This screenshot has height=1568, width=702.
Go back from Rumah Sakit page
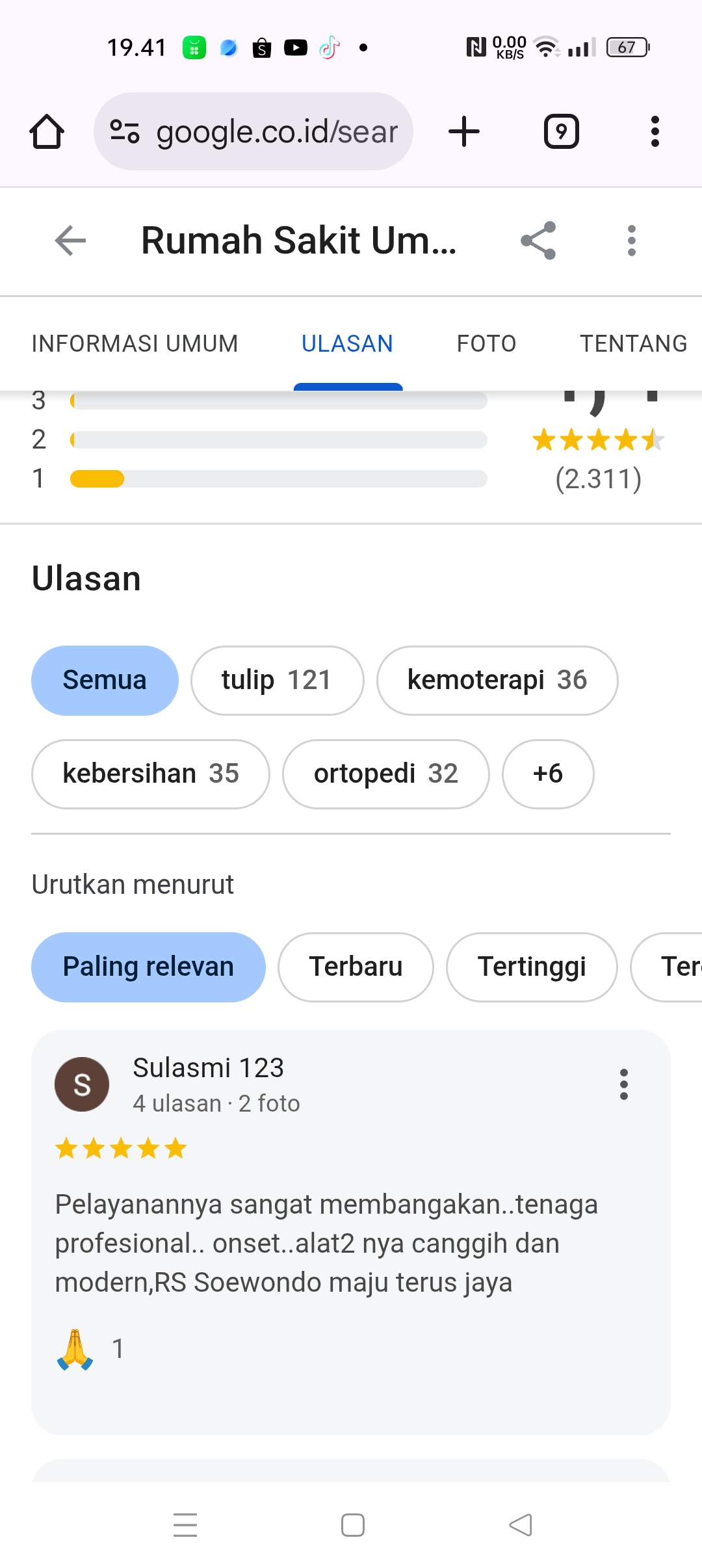[x=70, y=241]
